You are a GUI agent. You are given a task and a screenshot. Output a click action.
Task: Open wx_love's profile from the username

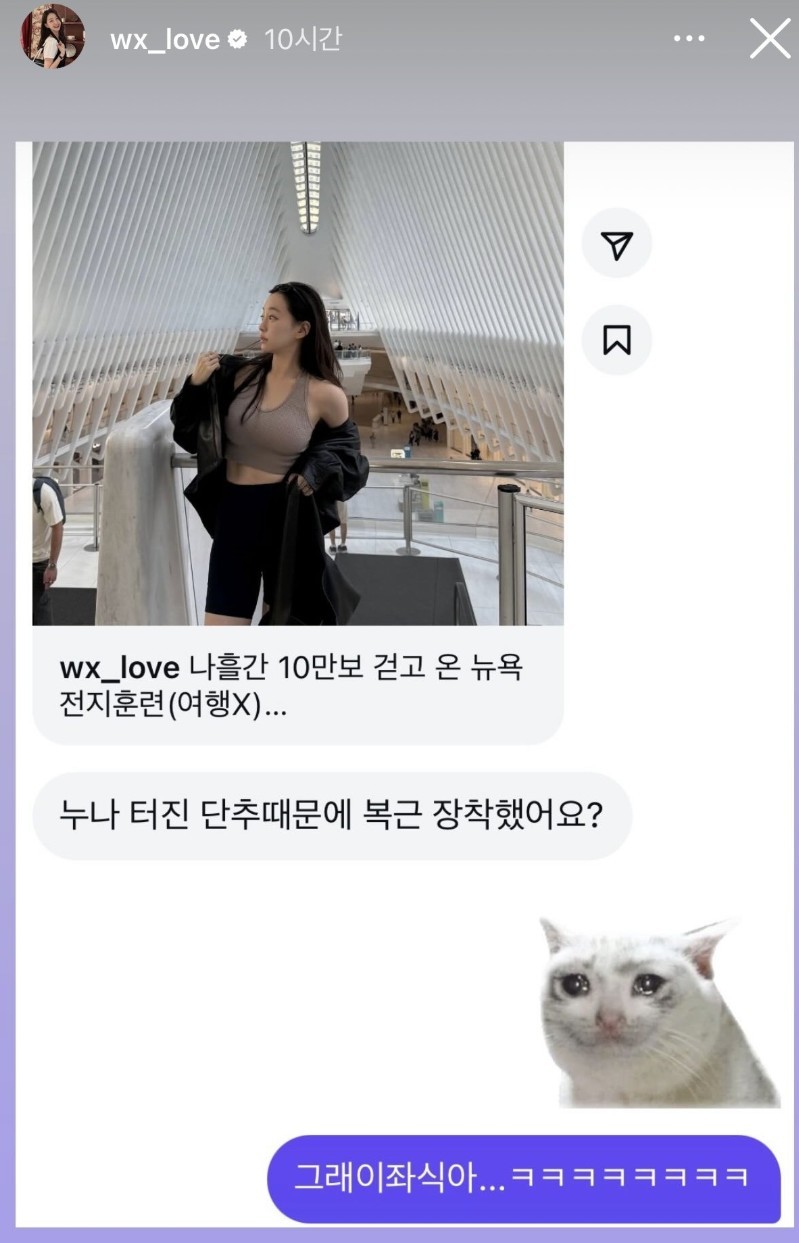pos(165,40)
